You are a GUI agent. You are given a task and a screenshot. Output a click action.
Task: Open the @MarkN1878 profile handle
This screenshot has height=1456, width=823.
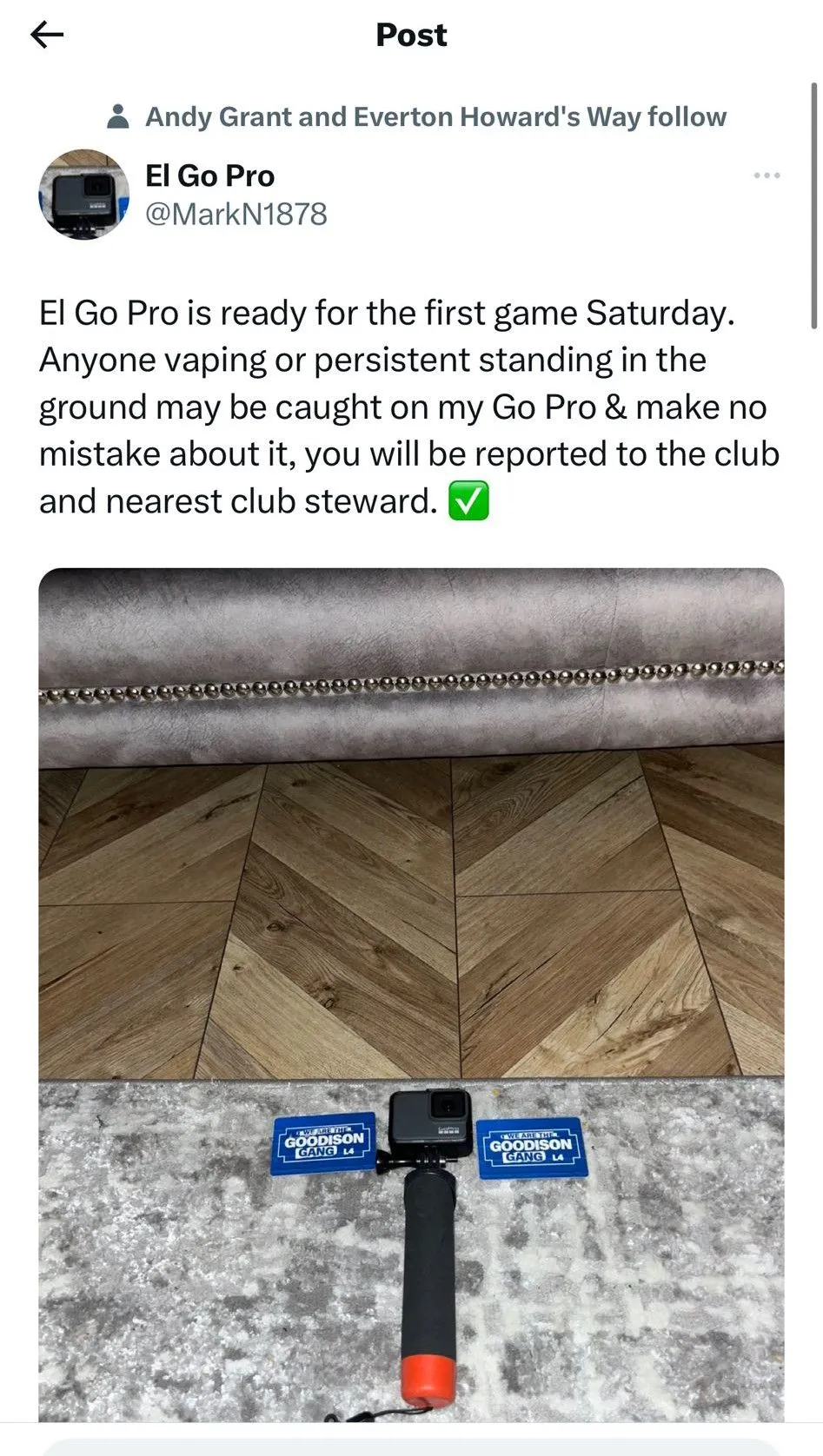236,214
